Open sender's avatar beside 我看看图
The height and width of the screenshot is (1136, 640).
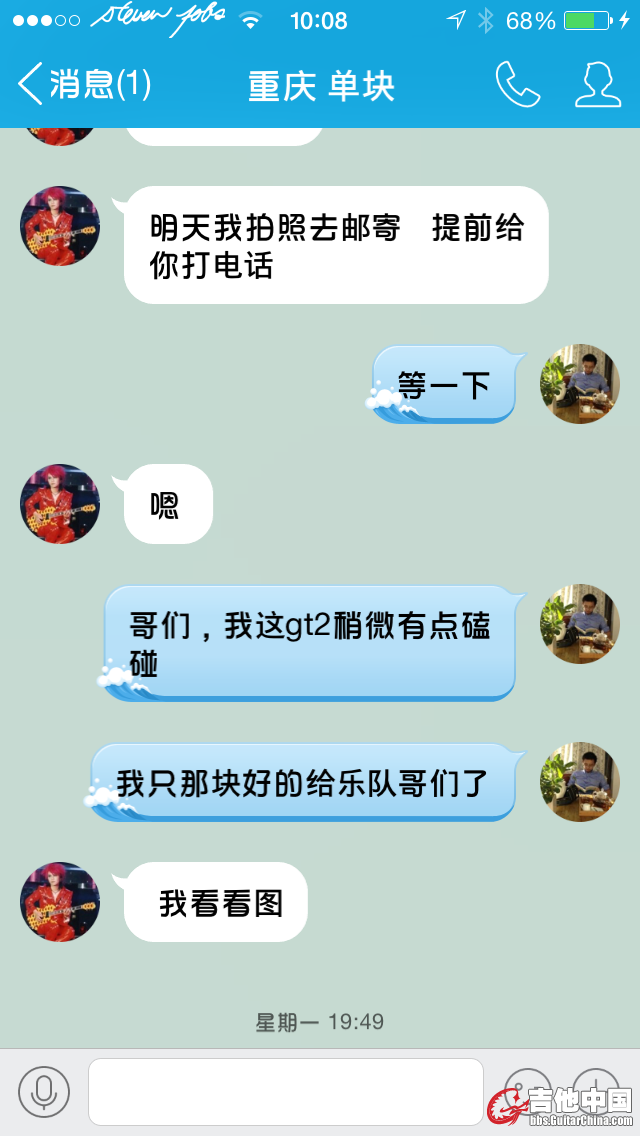point(60,901)
